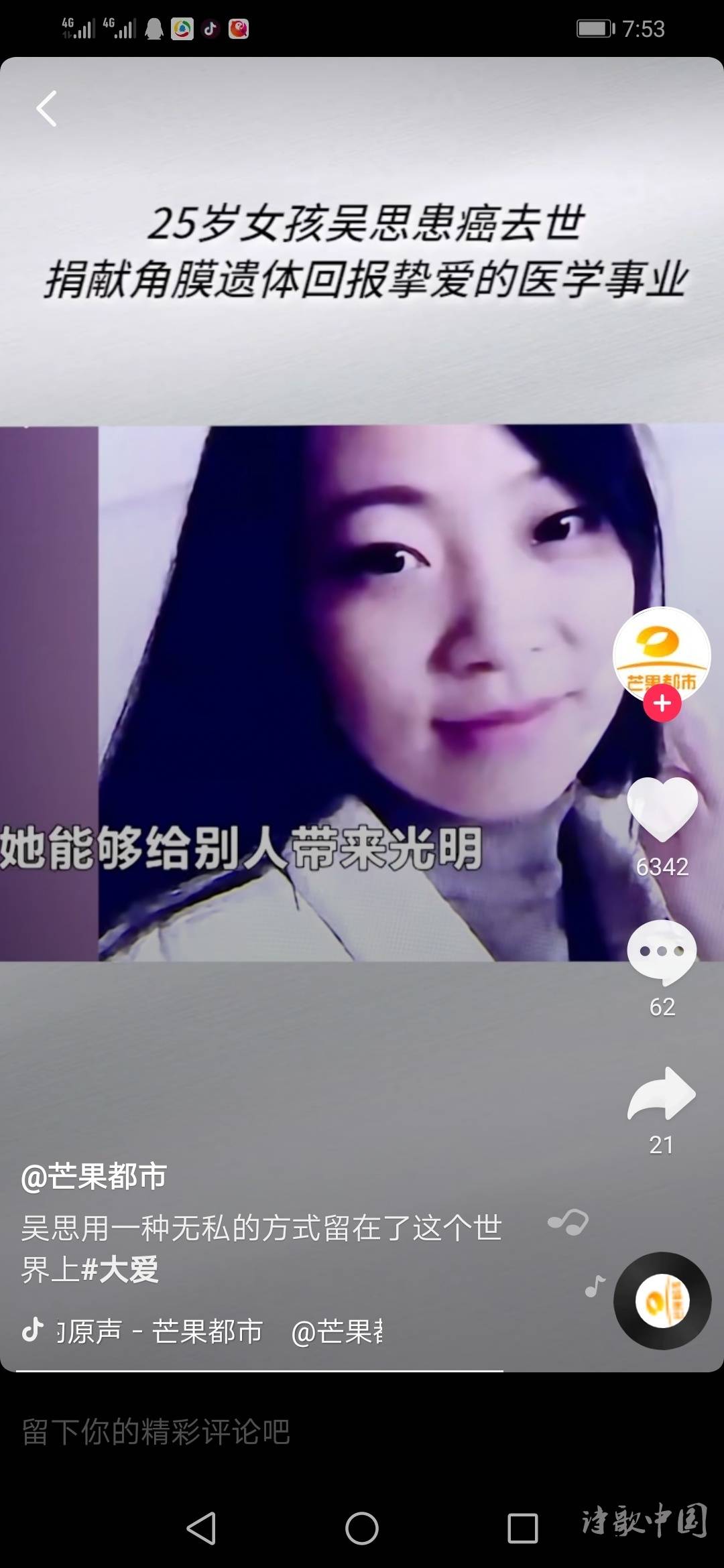
Task: Go back using the top-left arrow
Action: (46, 109)
